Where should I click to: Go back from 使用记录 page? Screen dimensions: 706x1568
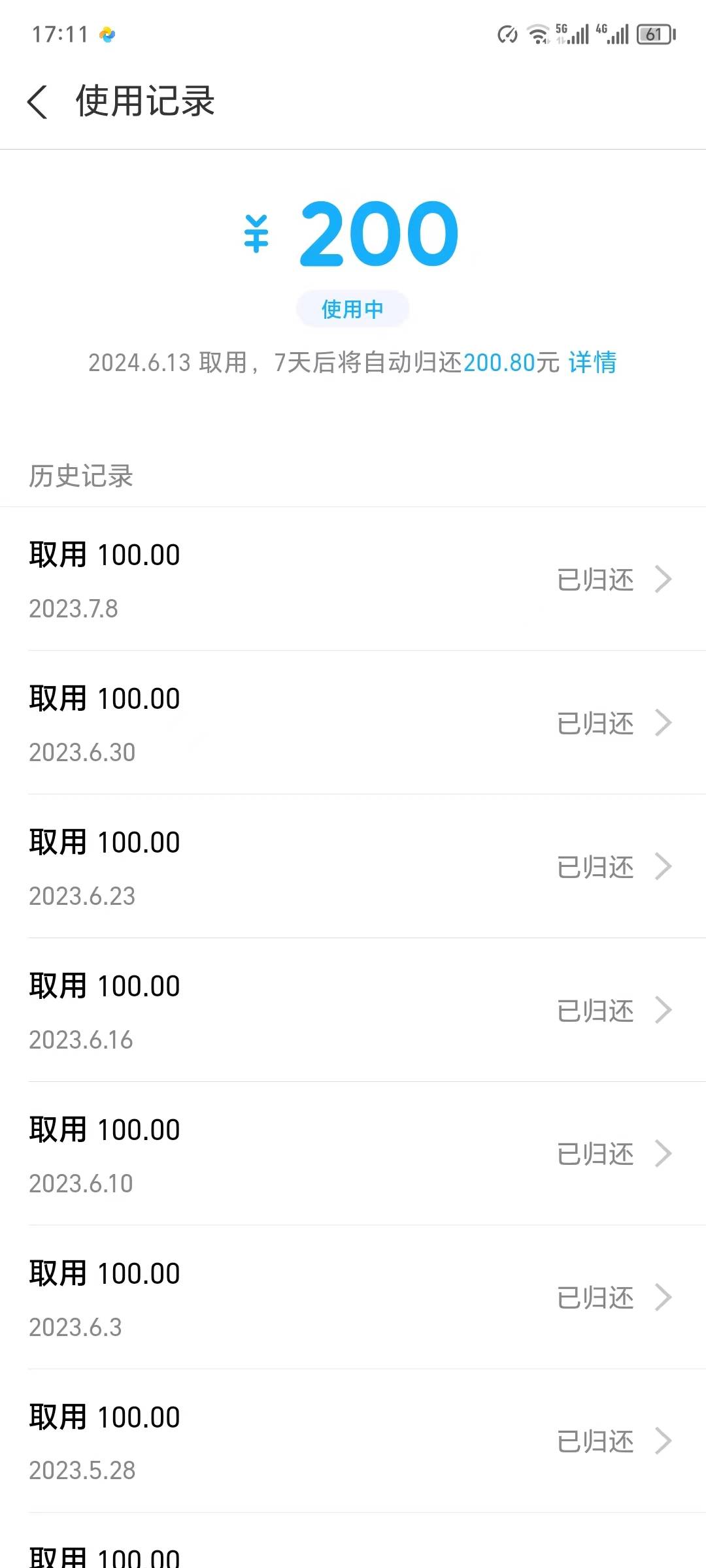pyautogui.click(x=38, y=102)
